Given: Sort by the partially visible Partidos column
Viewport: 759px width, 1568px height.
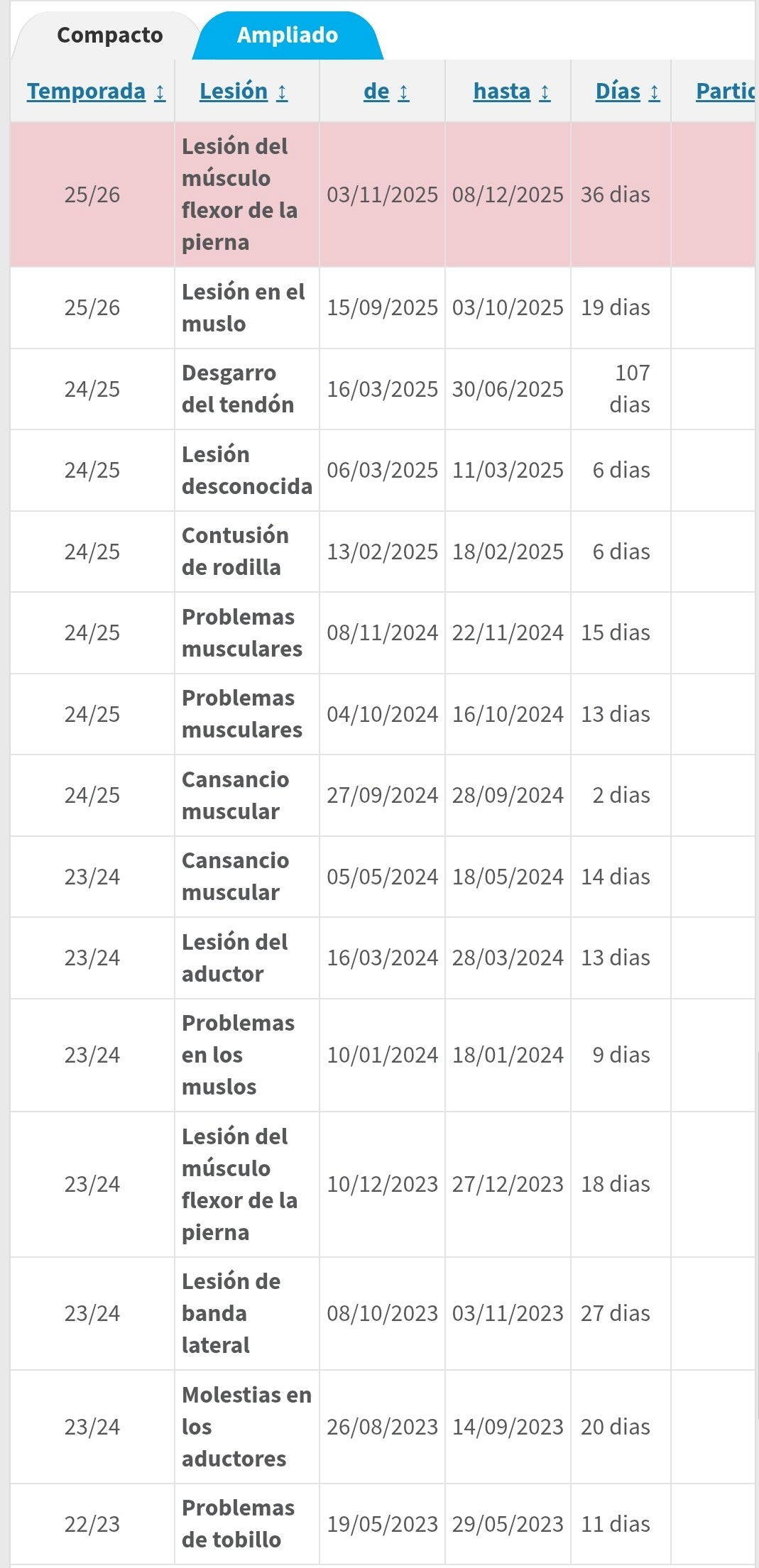Looking at the screenshot, I should point(724,92).
